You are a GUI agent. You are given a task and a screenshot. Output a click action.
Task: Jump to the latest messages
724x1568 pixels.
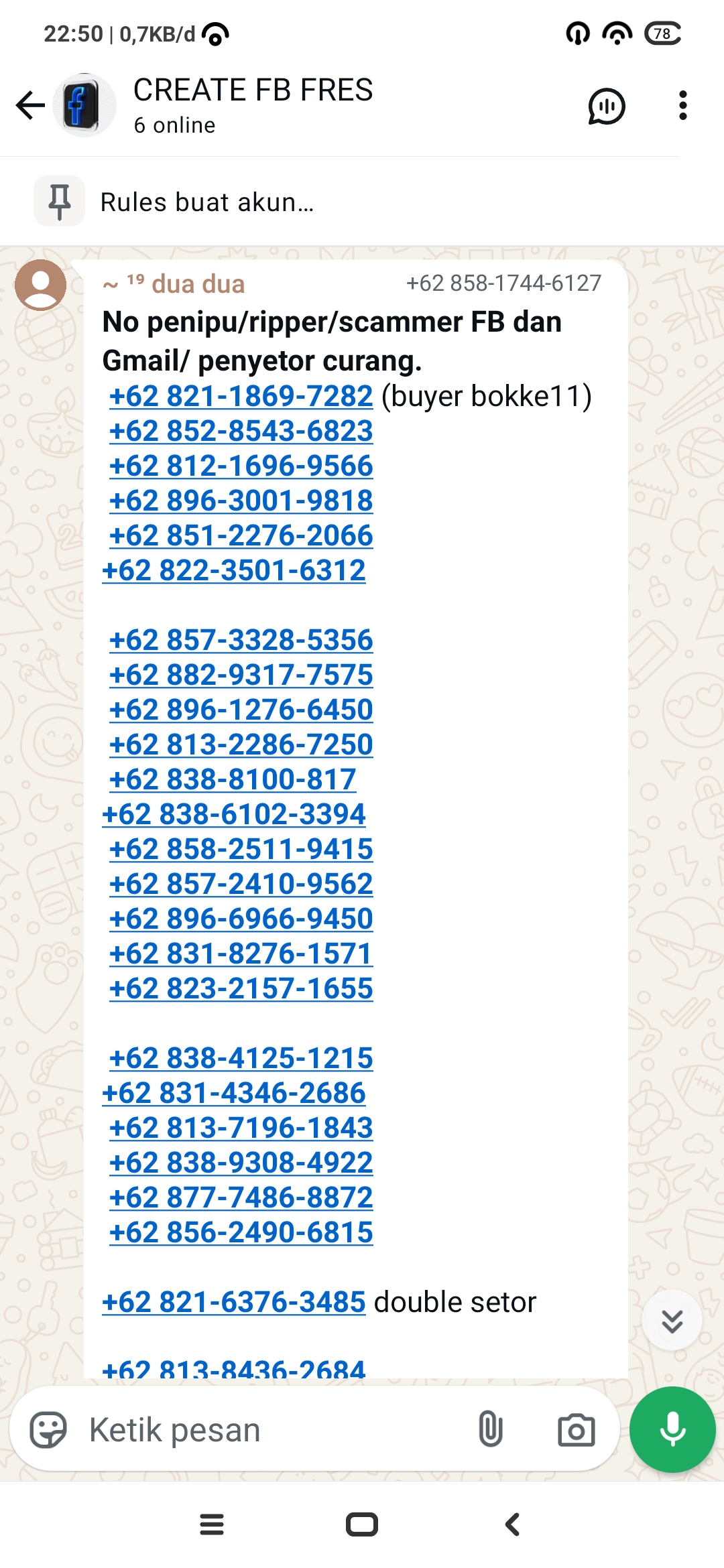point(672,1320)
